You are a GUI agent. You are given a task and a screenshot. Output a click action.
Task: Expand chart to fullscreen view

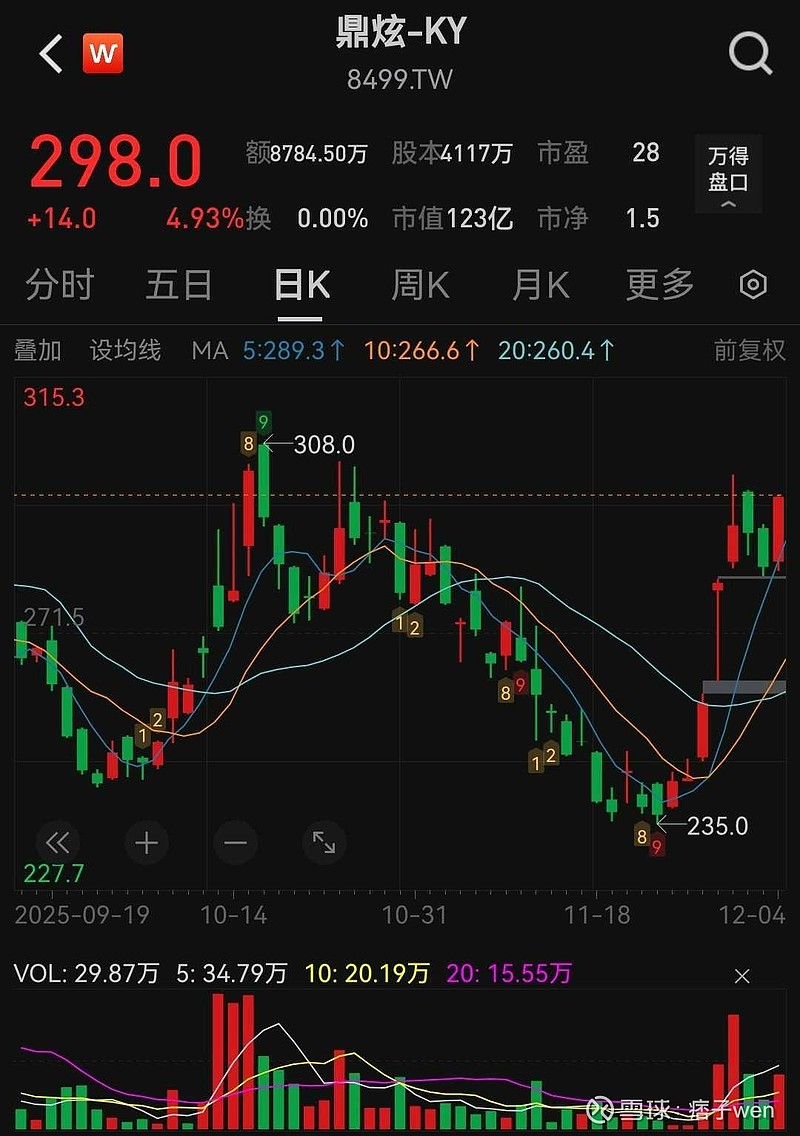click(x=324, y=843)
